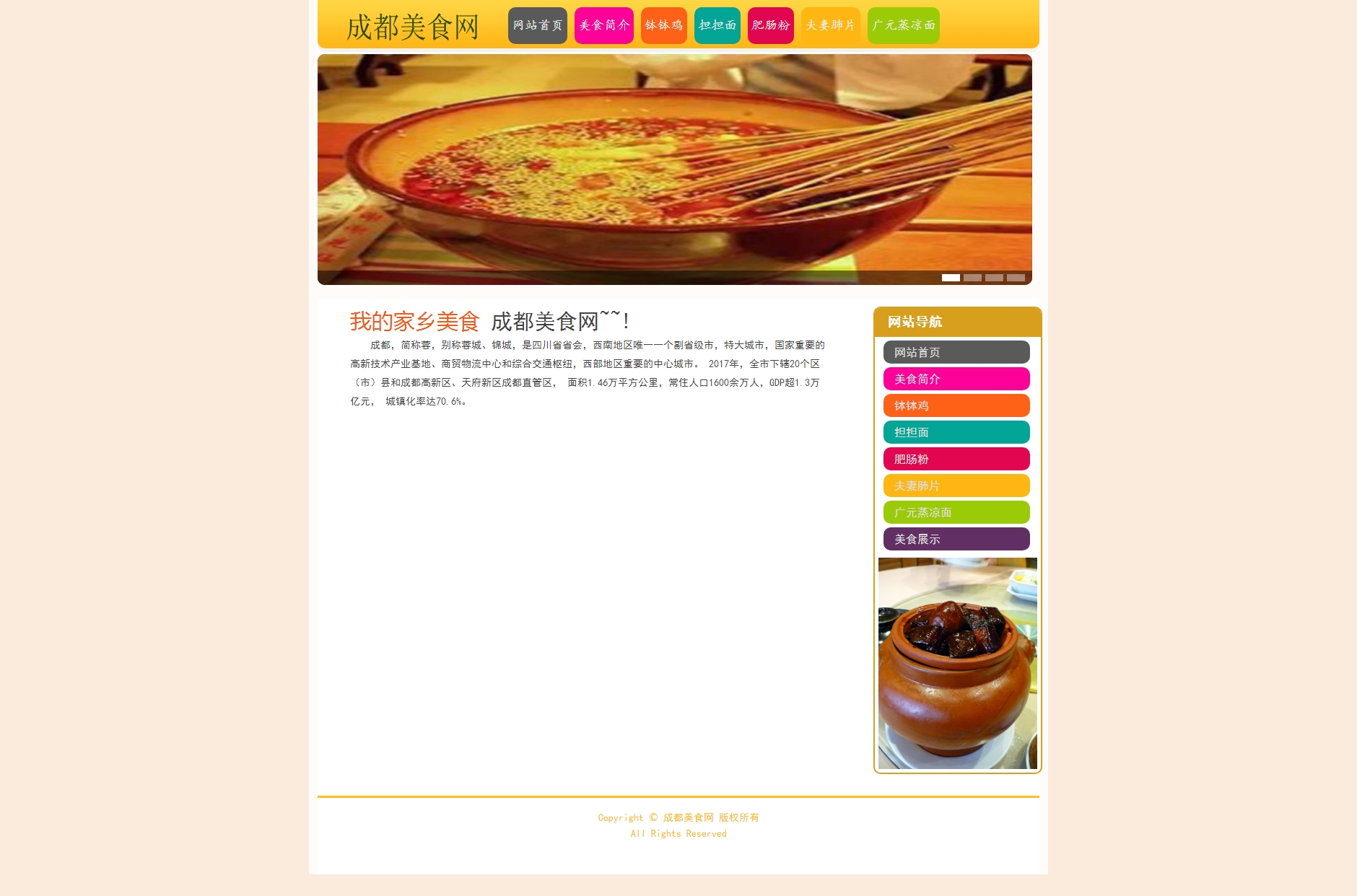Open 网站首页 in the top navigation
This screenshot has height=896, width=1357.
[537, 25]
